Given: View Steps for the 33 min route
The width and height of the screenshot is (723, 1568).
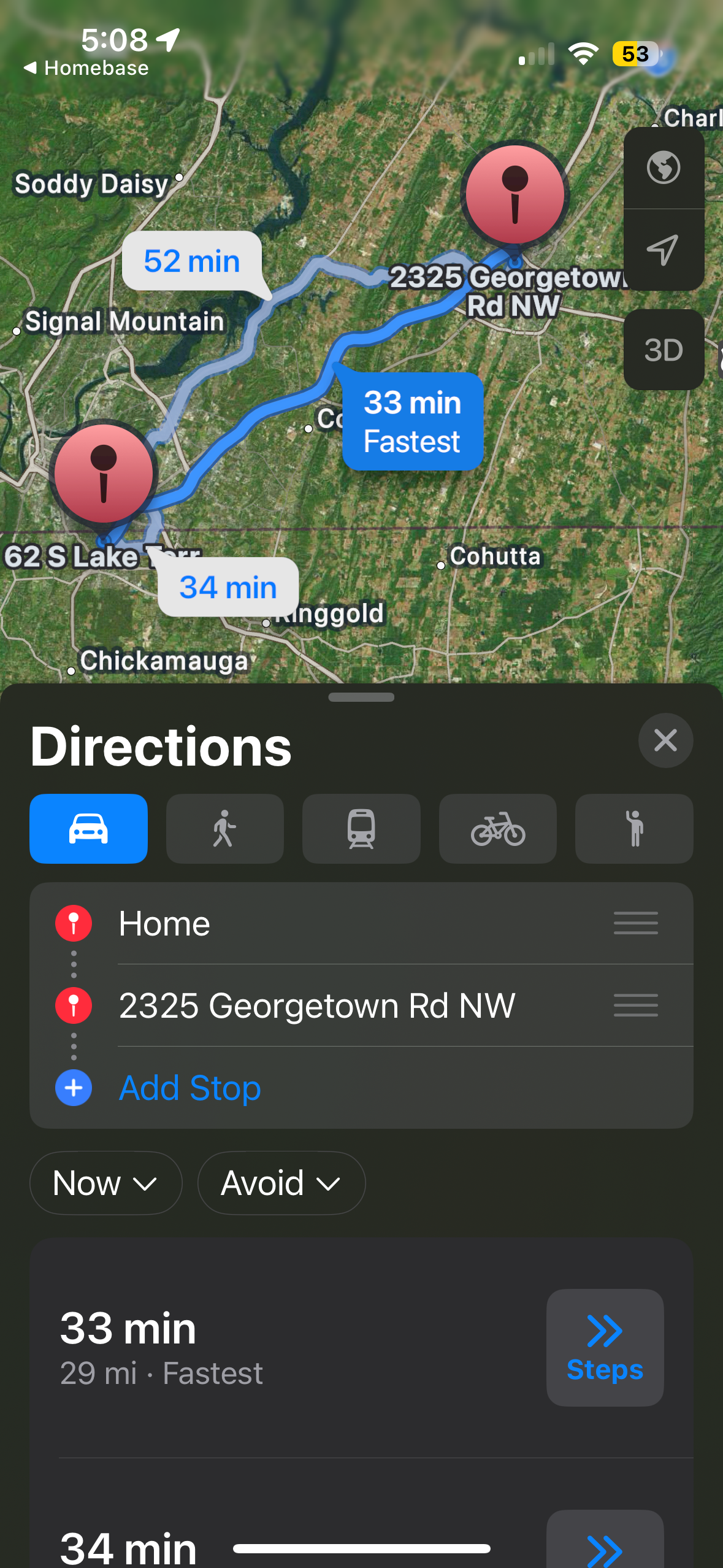Looking at the screenshot, I should coord(605,1347).
